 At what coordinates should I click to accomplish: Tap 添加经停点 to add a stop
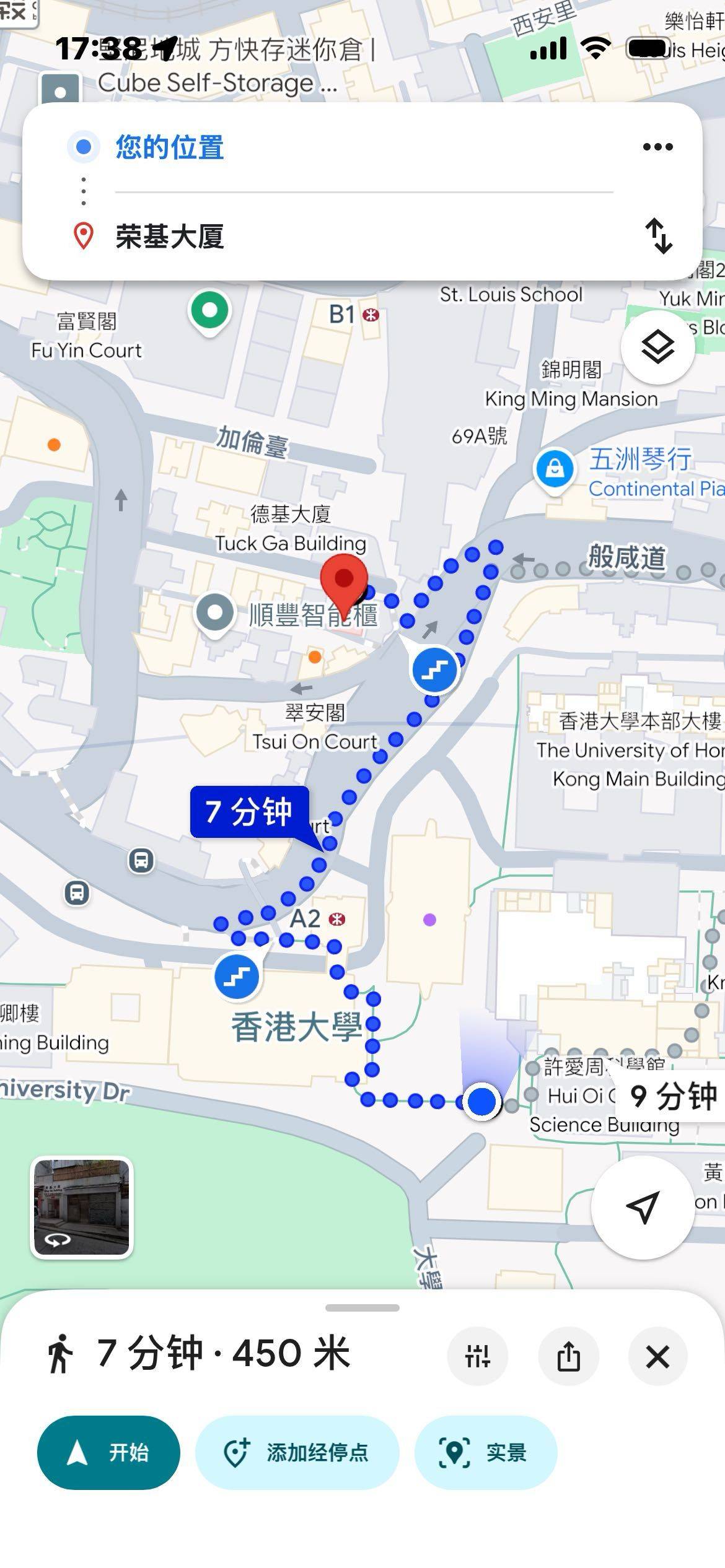(297, 1452)
